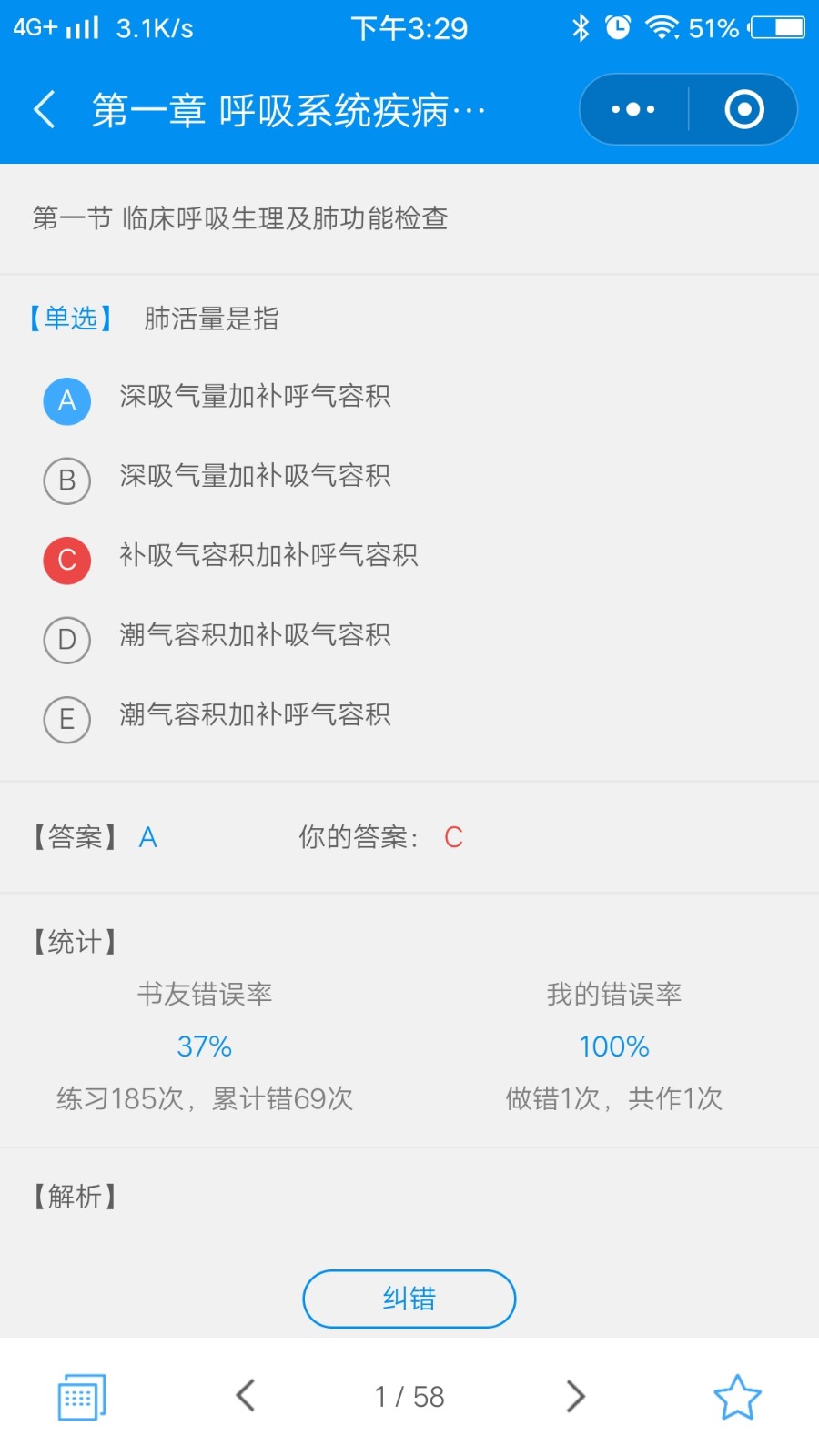
Task: Select option D 潮气容积加补吸气容积
Action: coord(218,639)
